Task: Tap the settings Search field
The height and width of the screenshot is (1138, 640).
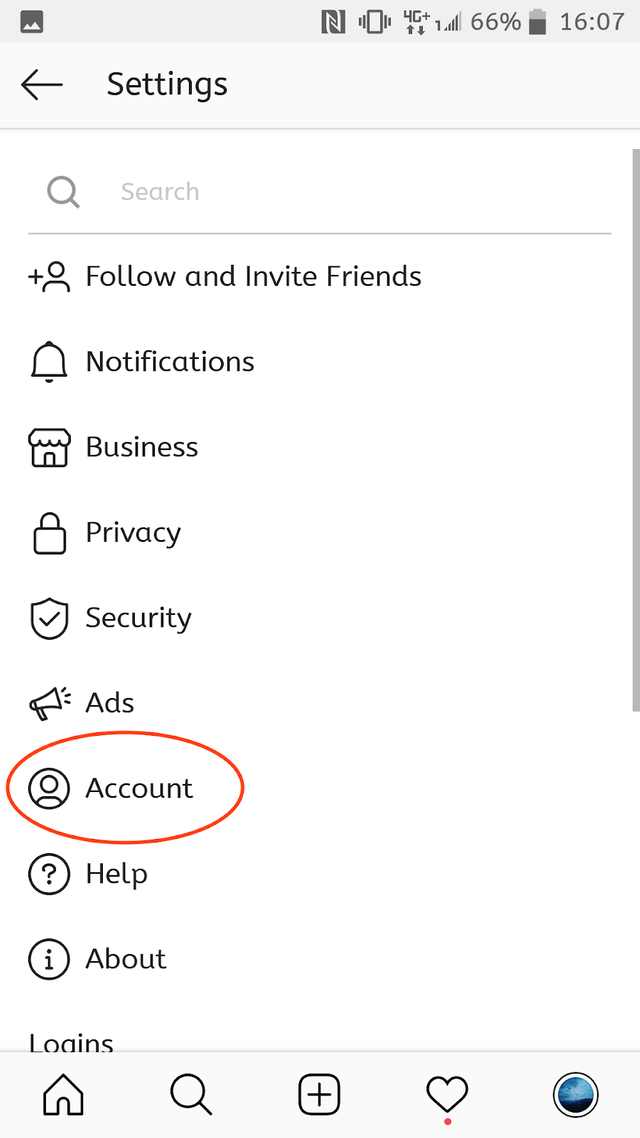Action: pyautogui.click(x=319, y=192)
